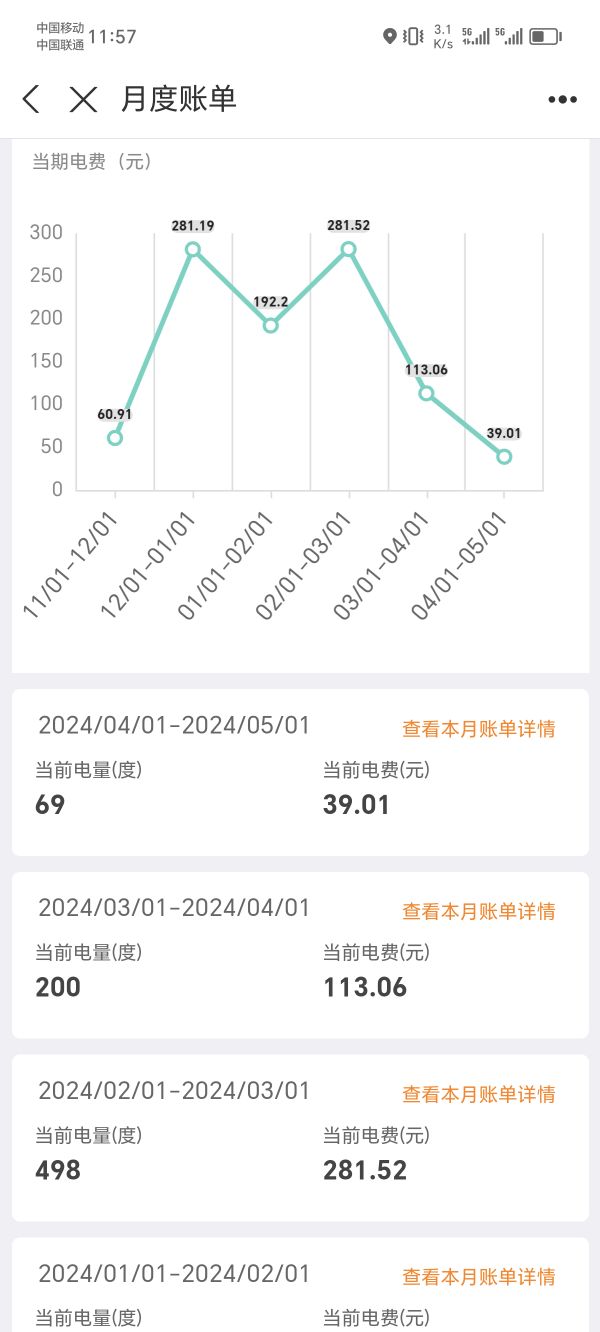Image resolution: width=600 pixels, height=1332 pixels.
Task: View bill details for 2024/01/01-2024/02/01
Action: (x=478, y=1277)
